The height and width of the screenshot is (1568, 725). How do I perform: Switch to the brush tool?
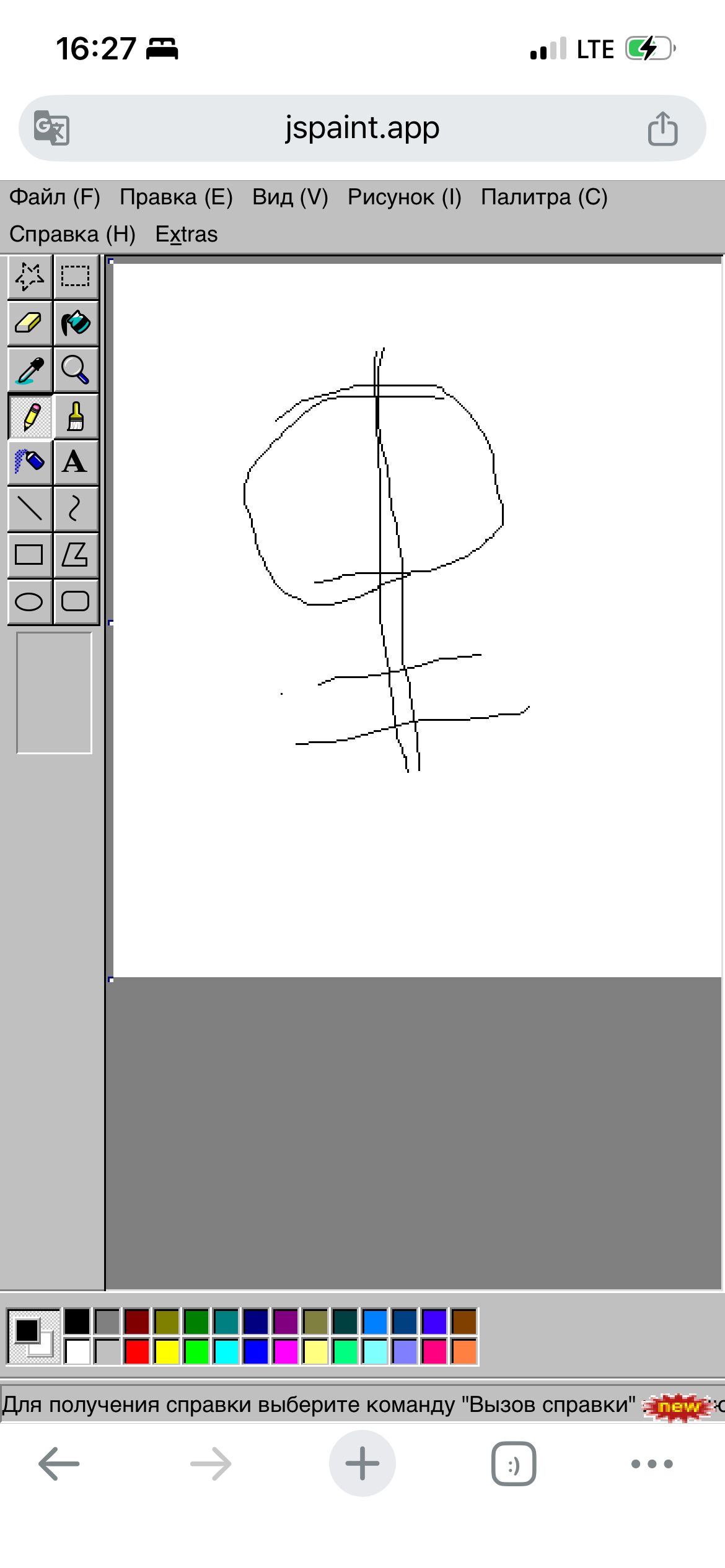coord(76,416)
